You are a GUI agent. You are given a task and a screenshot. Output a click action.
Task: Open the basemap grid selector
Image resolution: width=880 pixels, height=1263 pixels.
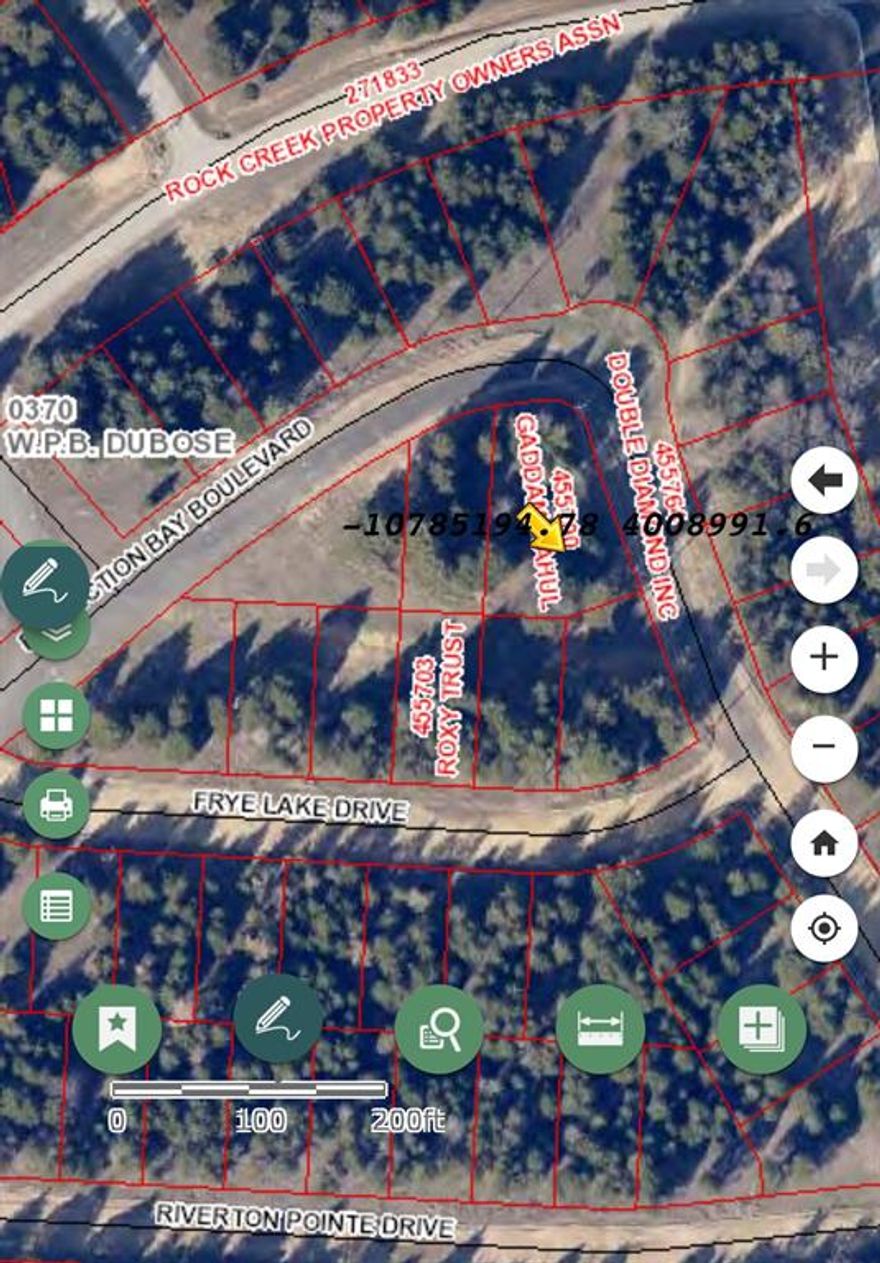point(55,713)
